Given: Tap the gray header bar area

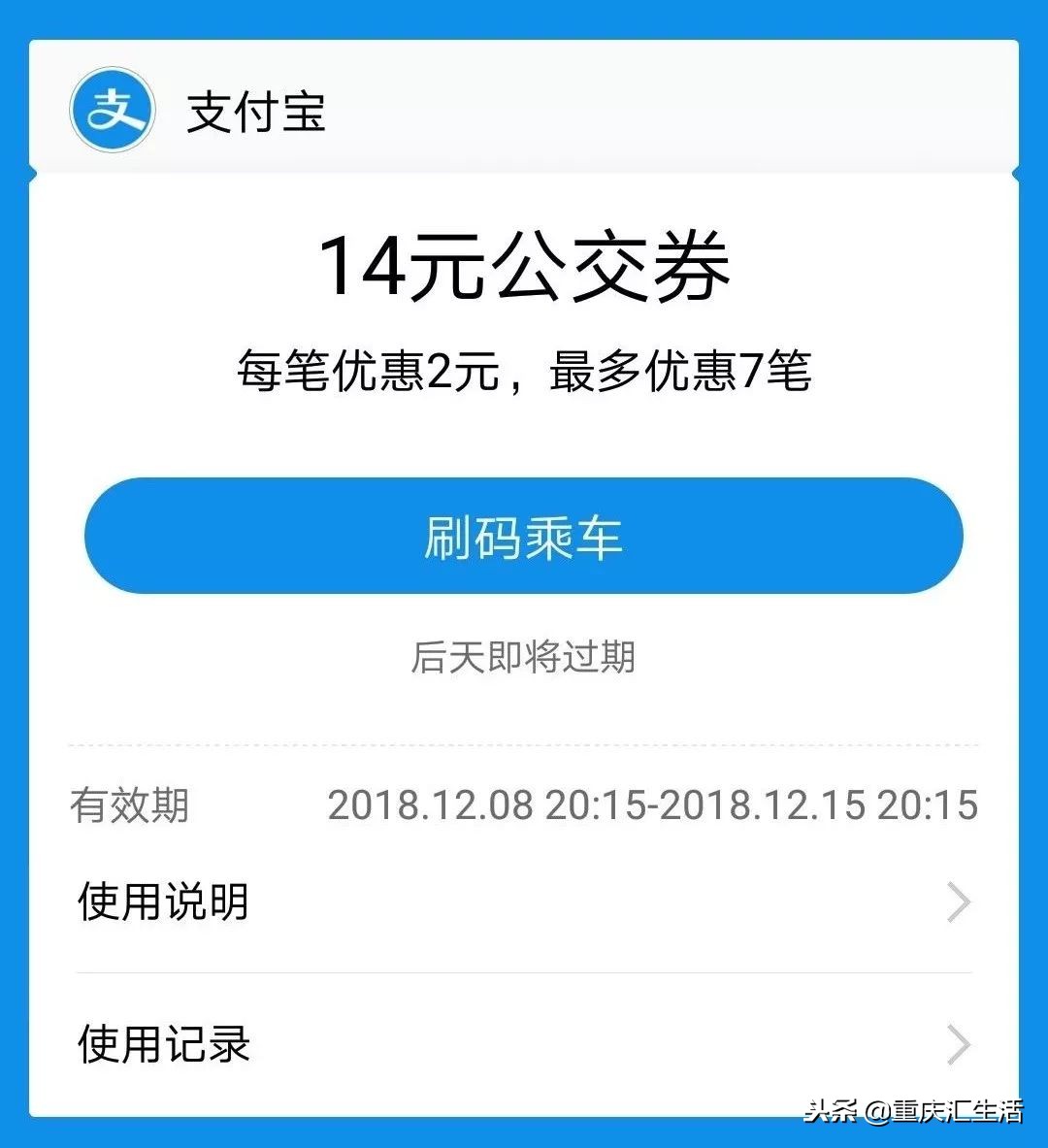Looking at the screenshot, I should coord(679,107).
